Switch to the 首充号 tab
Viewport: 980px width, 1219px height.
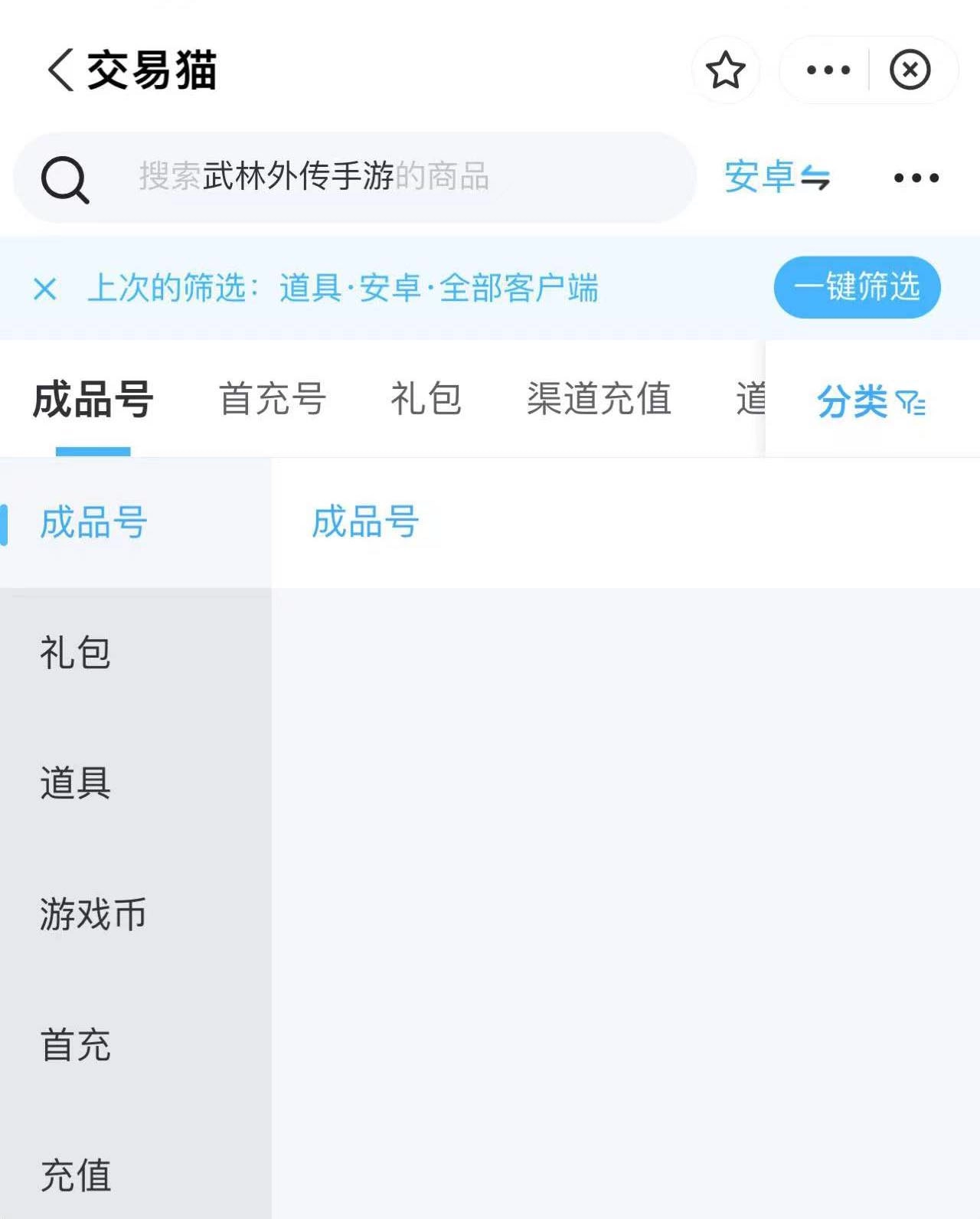(273, 399)
